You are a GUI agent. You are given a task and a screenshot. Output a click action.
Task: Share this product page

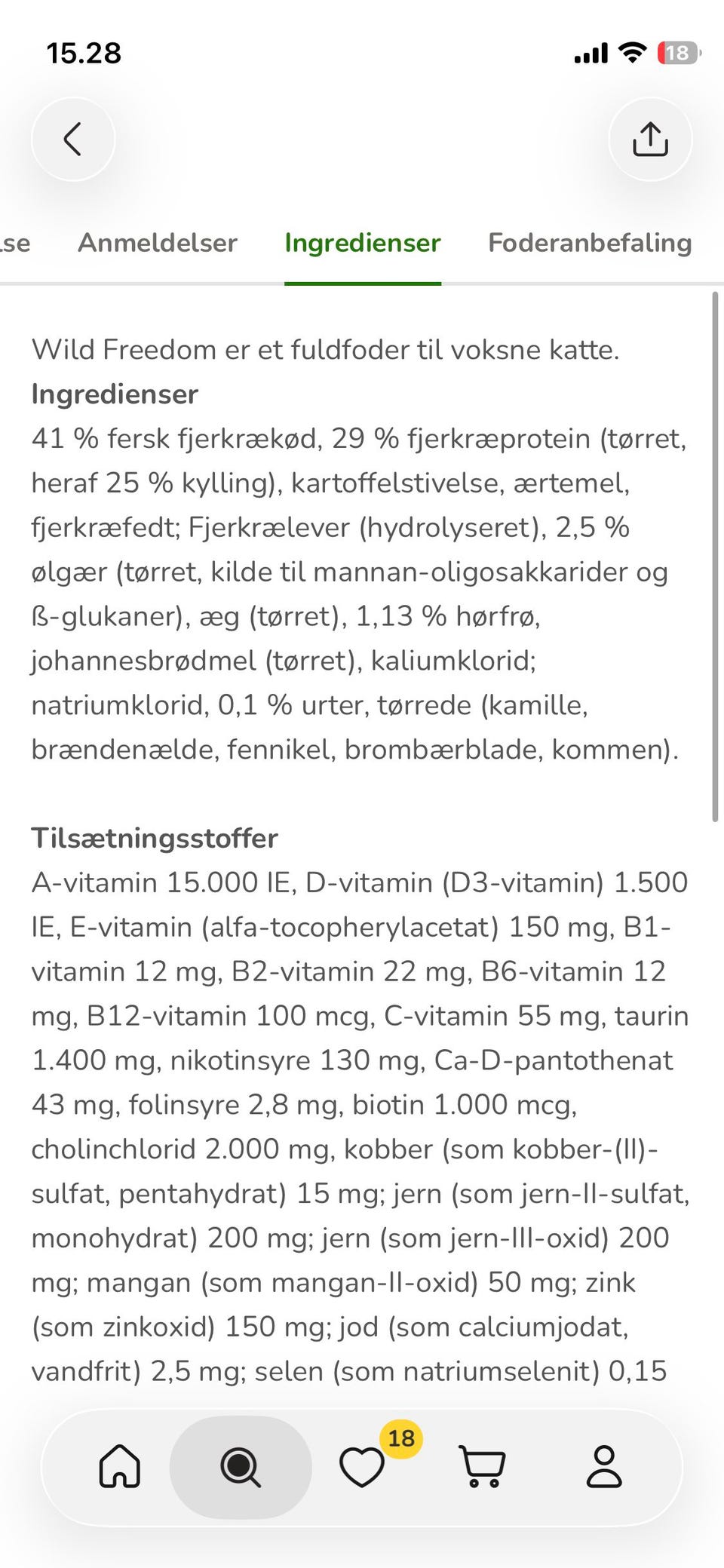click(650, 139)
